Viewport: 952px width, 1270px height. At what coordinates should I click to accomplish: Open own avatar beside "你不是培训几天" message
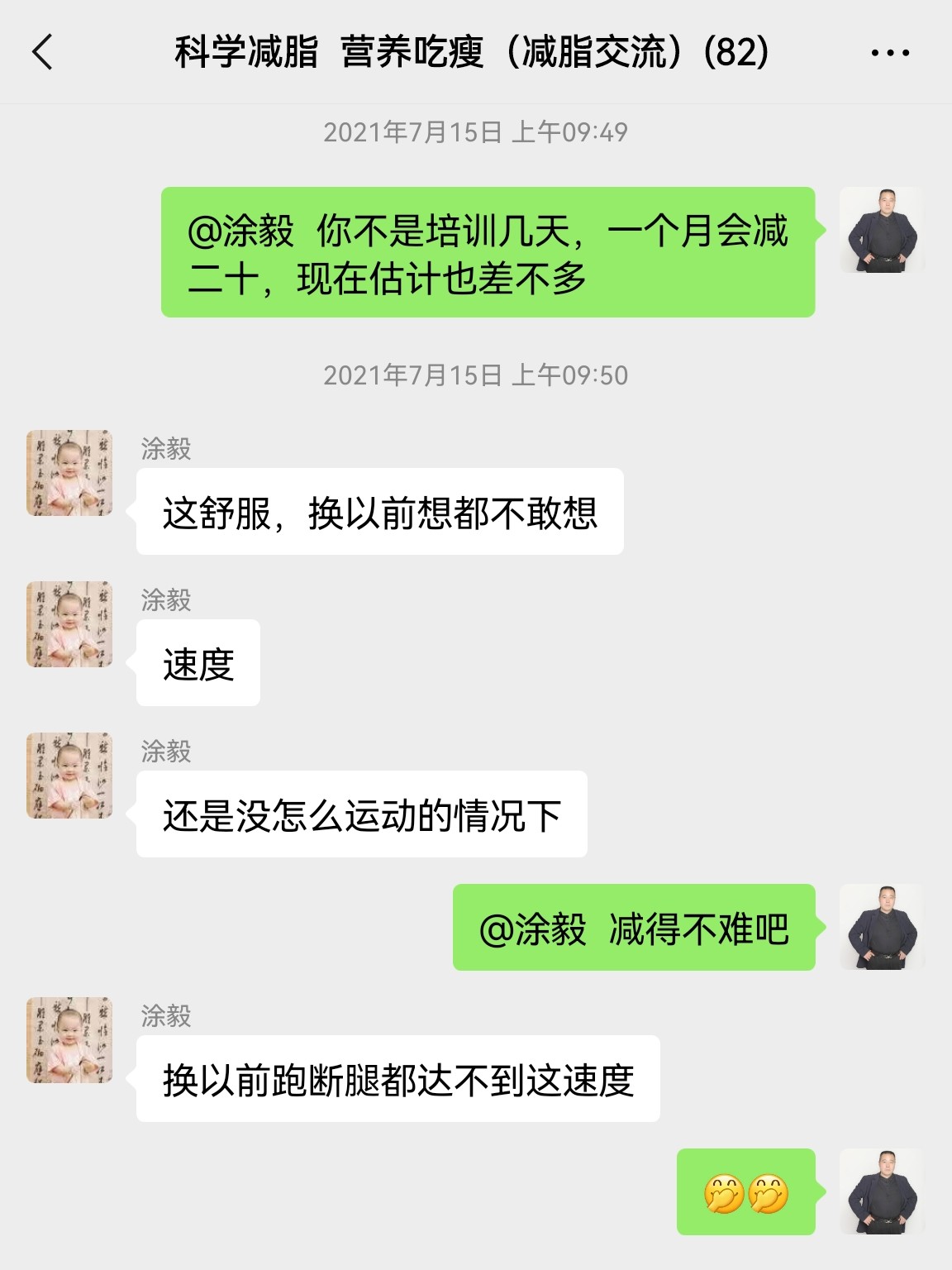click(x=882, y=230)
